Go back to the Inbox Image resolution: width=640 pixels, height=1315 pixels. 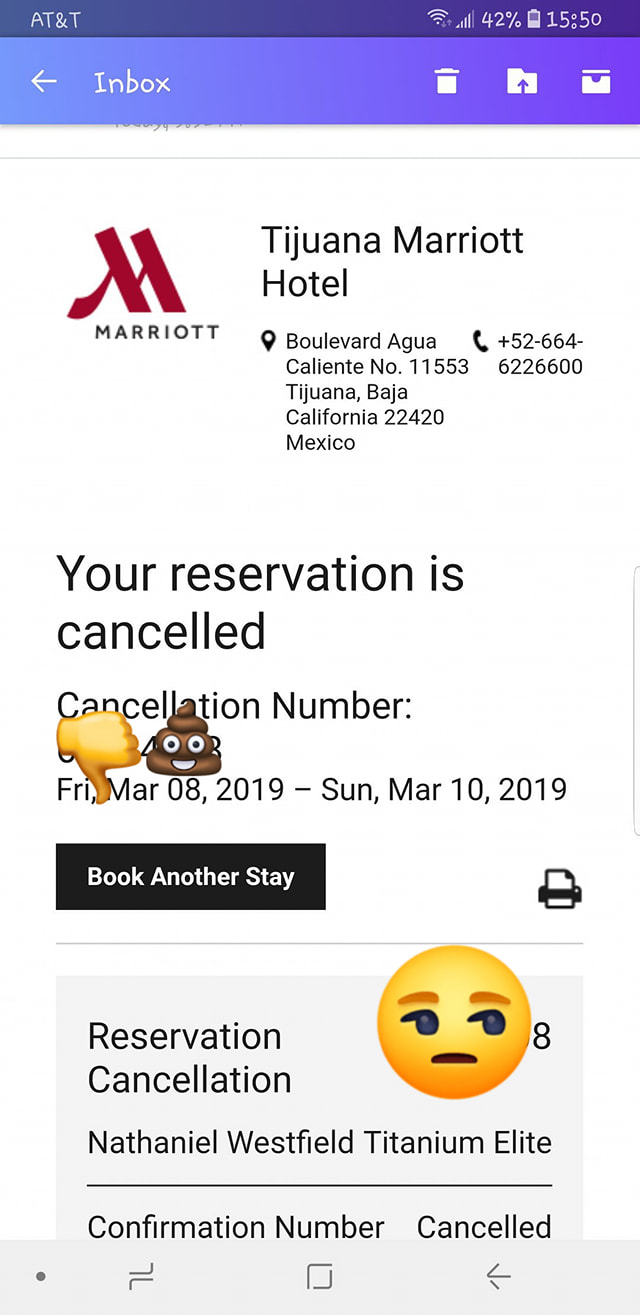tap(44, 82)
